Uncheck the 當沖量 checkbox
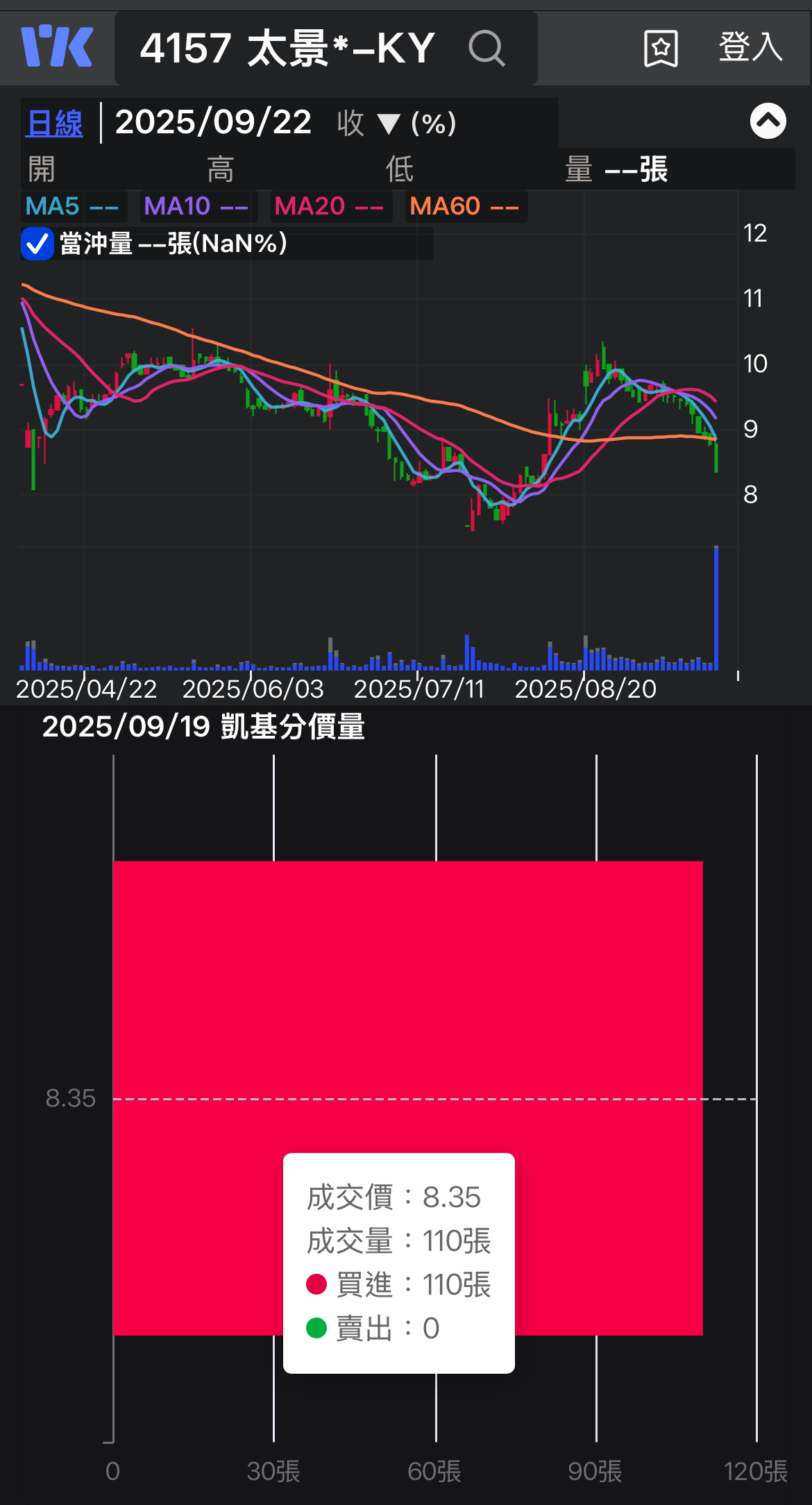 tap(37, 244)
